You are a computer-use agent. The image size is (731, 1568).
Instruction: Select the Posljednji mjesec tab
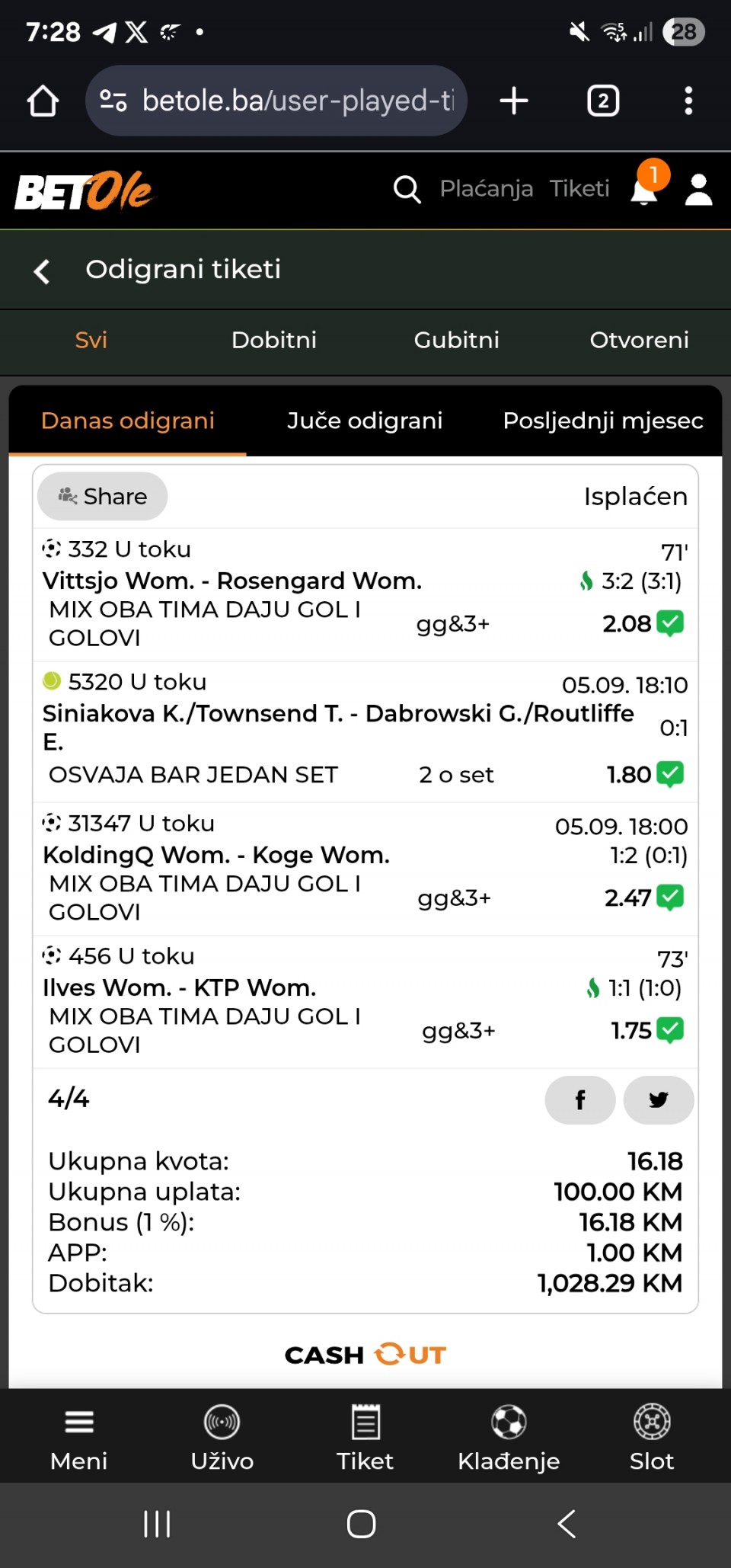(x=602, y=421)
